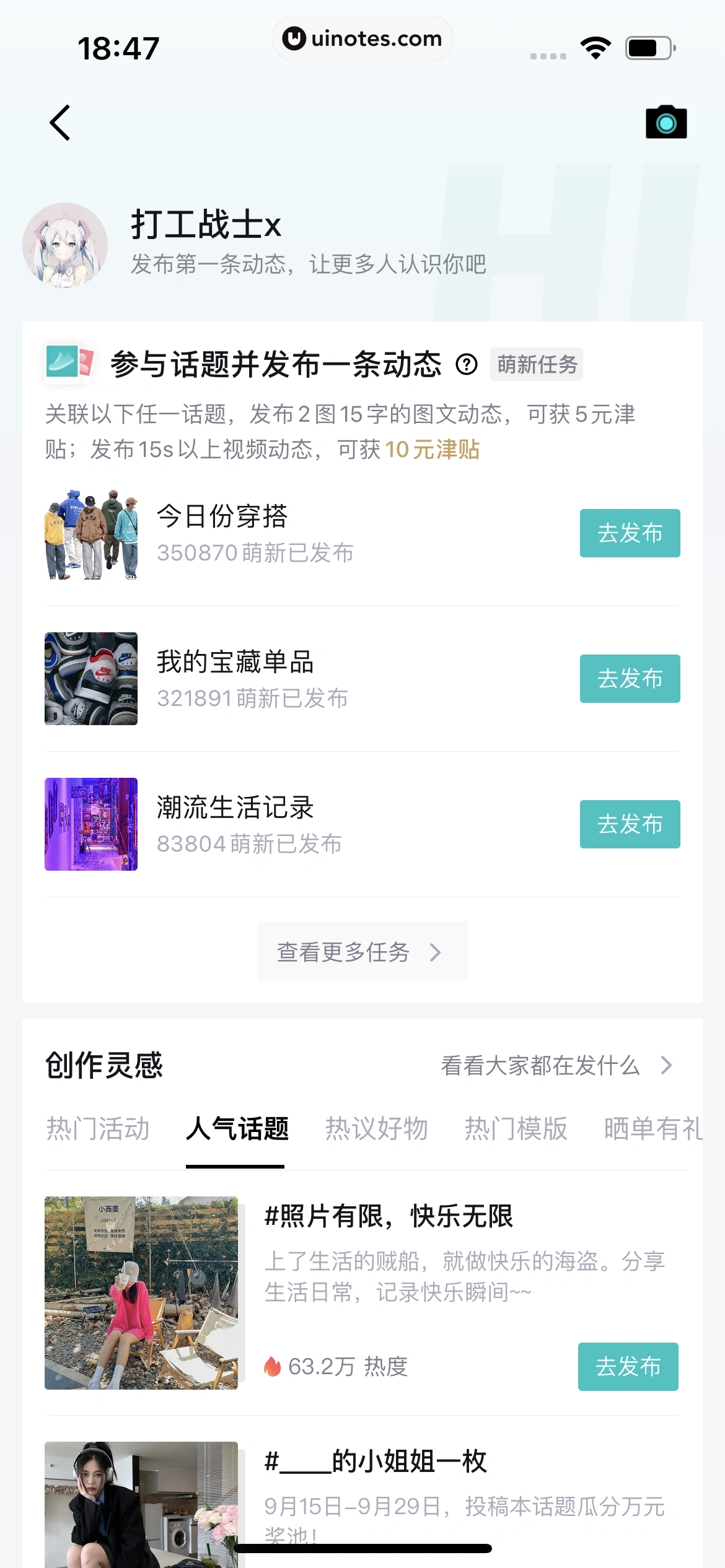Screen dimensions: 725x1568
Task: Click the flame heat icon near 63.2万
Action: [273, 1367]
